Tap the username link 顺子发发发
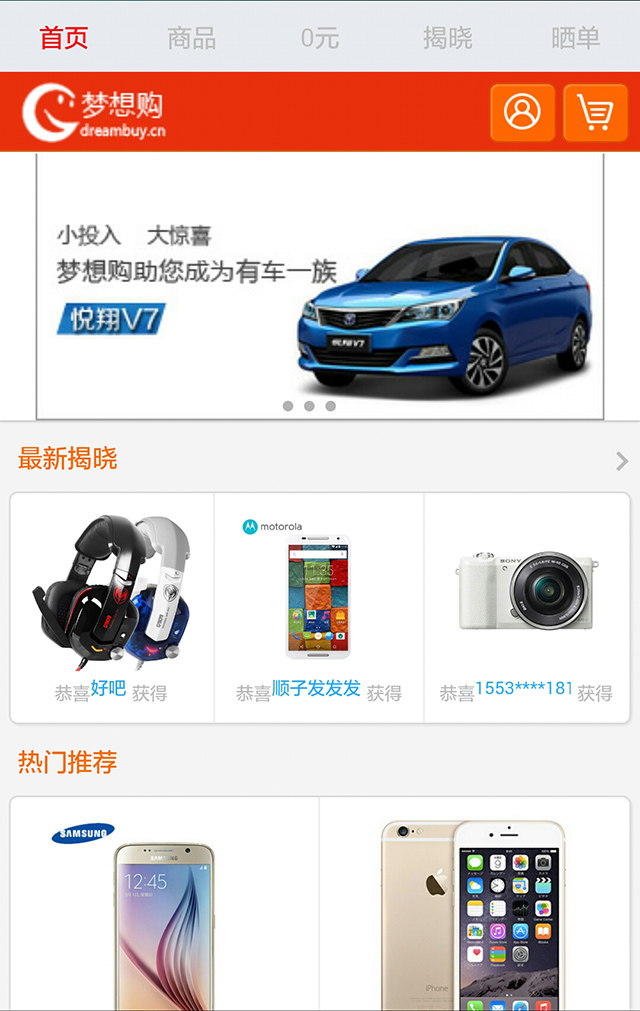The width and height of the screenshot is (640, 1011). tap(316, 689)
